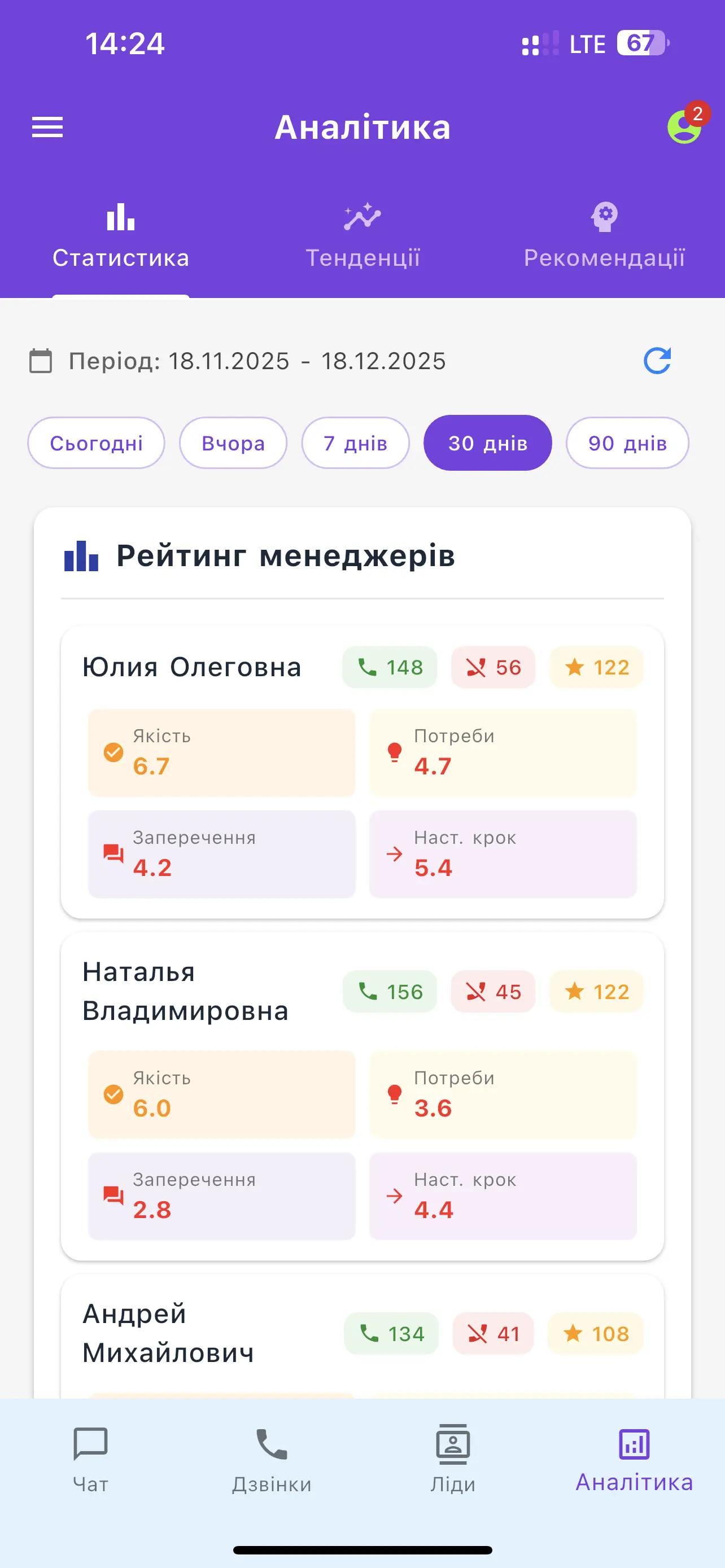Open Юлия Олеговна successful calls counter 148

(x=389, y=667)
